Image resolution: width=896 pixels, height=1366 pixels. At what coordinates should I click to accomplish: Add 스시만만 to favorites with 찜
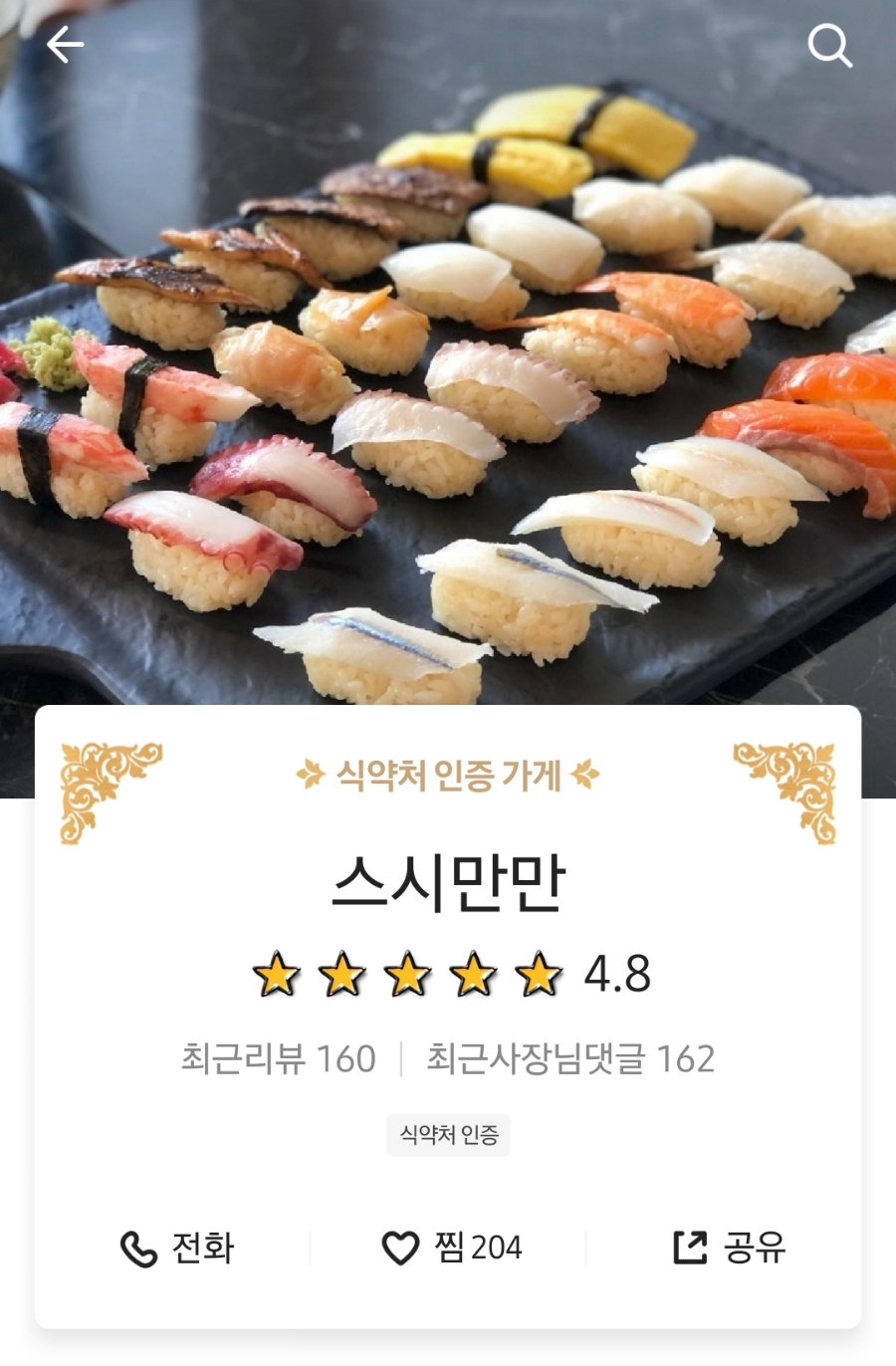pyautogui.click(x=451, y=1248)
